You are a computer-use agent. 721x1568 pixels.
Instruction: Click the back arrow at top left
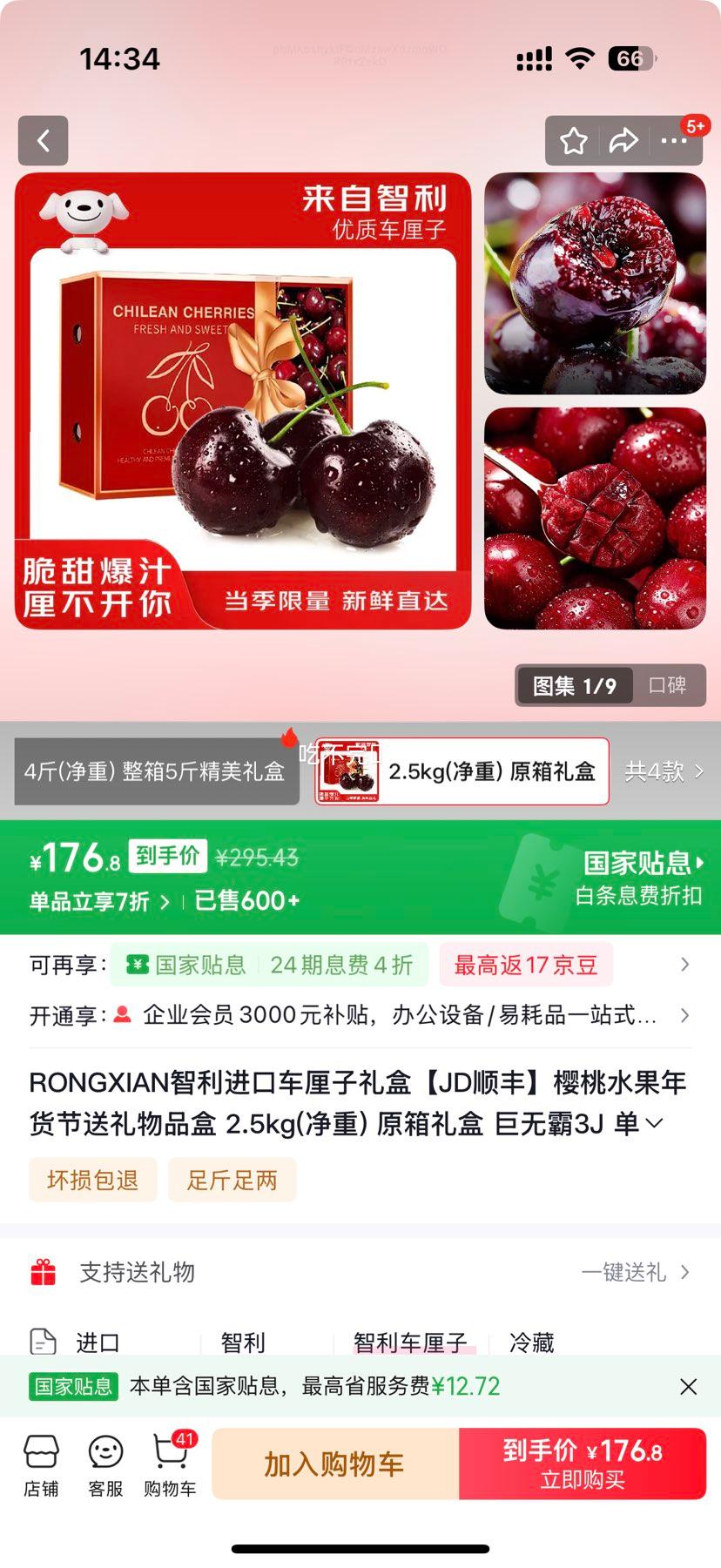coord(43,140)
